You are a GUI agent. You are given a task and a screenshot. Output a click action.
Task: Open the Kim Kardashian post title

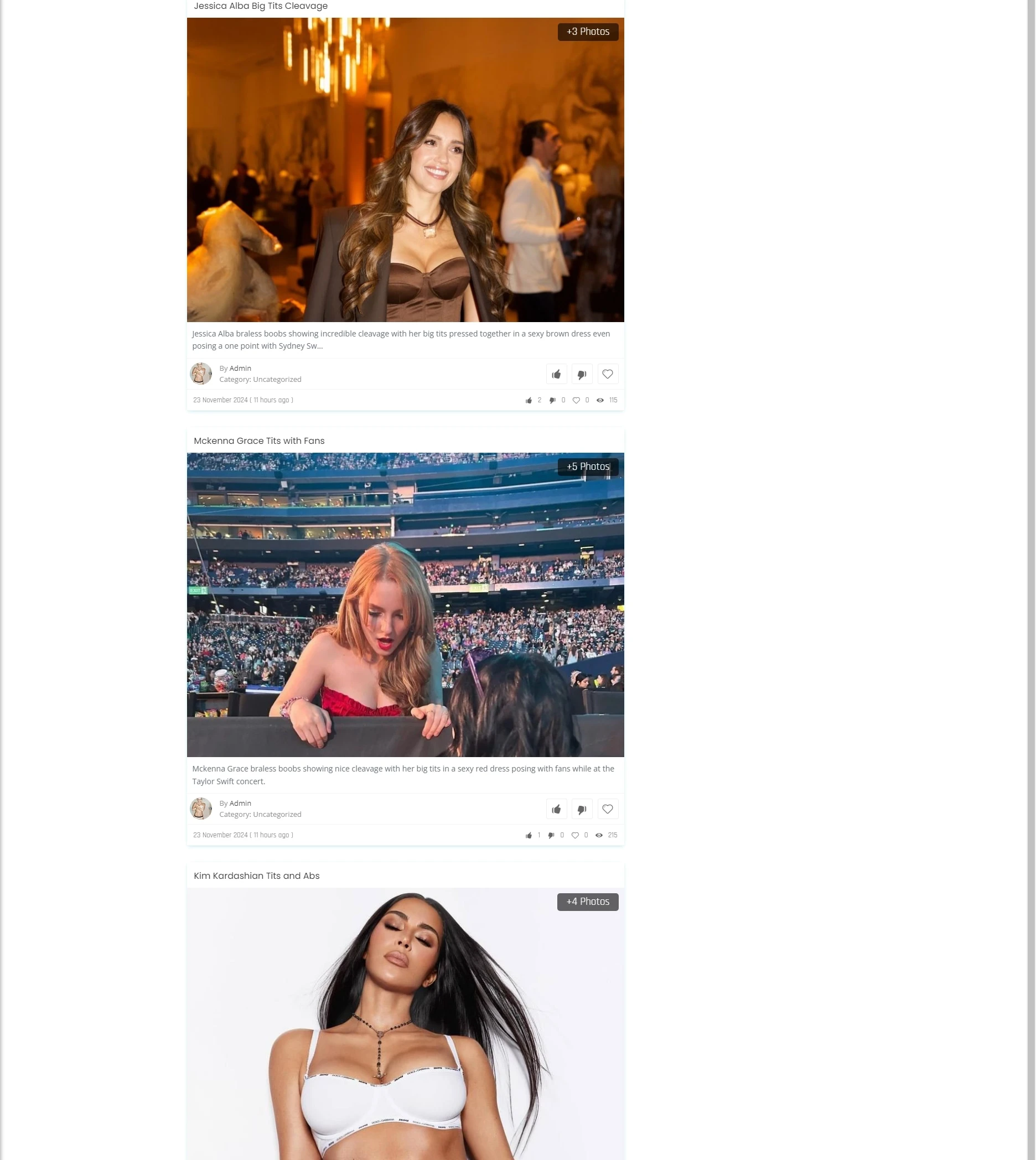(256, 876)
